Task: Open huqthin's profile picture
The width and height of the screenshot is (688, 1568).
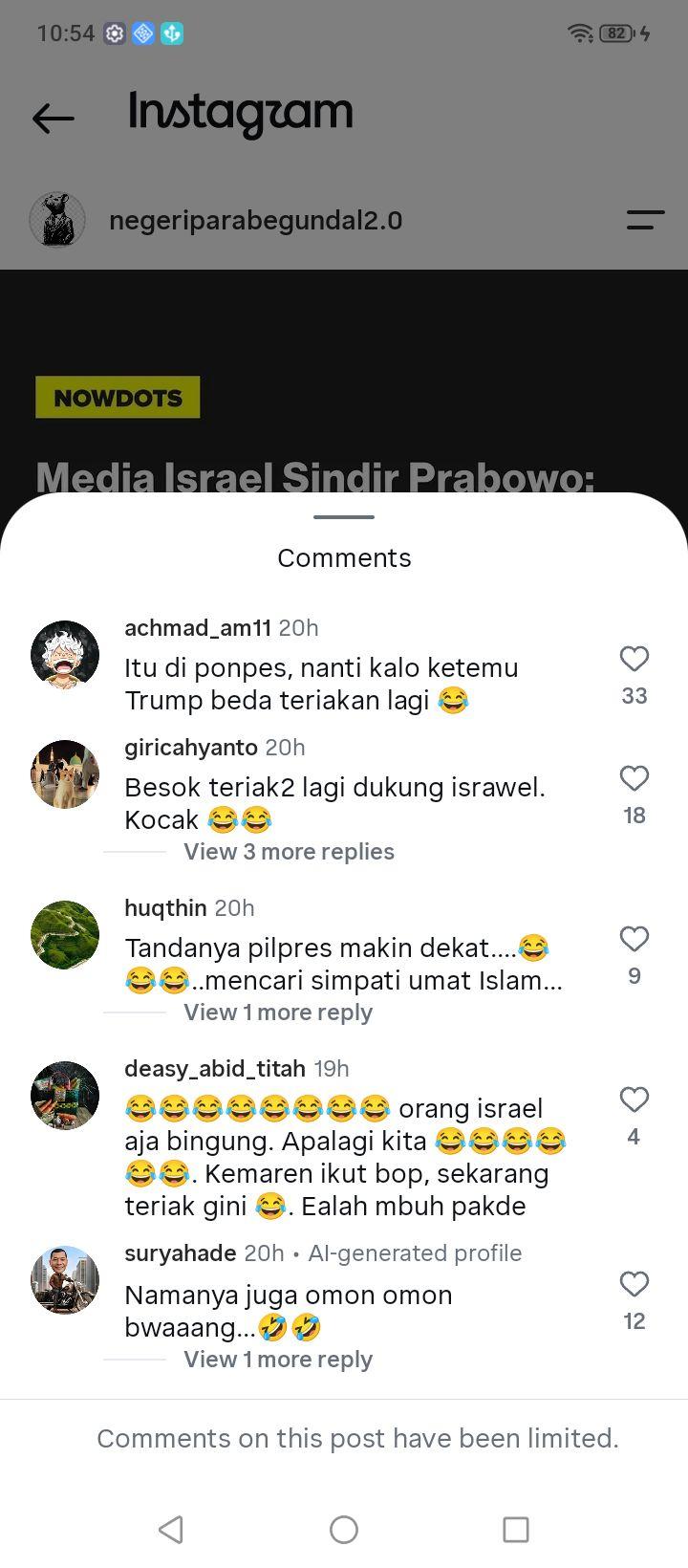Action: (65, 935)
